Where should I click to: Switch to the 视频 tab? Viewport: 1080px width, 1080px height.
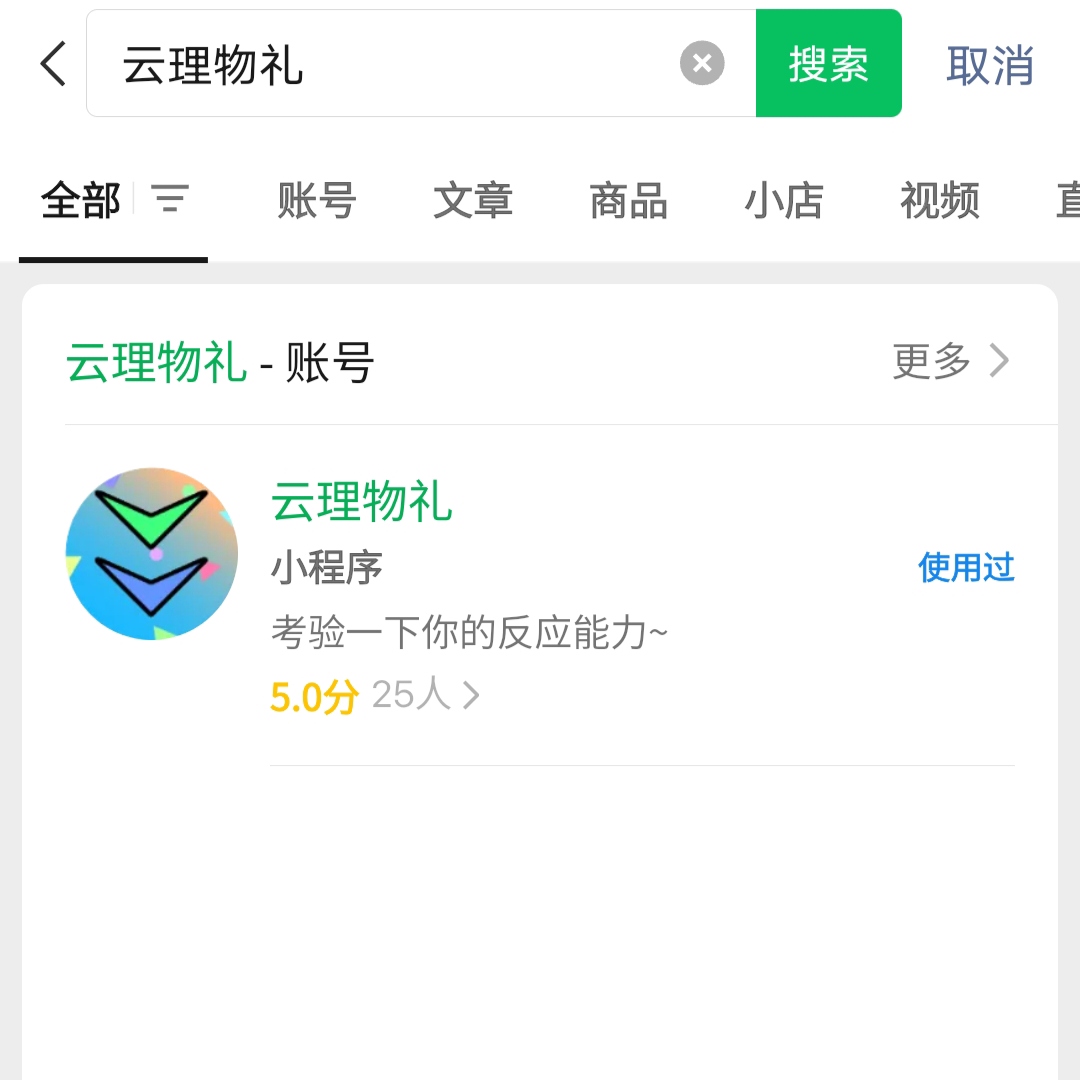pos(940,201)
